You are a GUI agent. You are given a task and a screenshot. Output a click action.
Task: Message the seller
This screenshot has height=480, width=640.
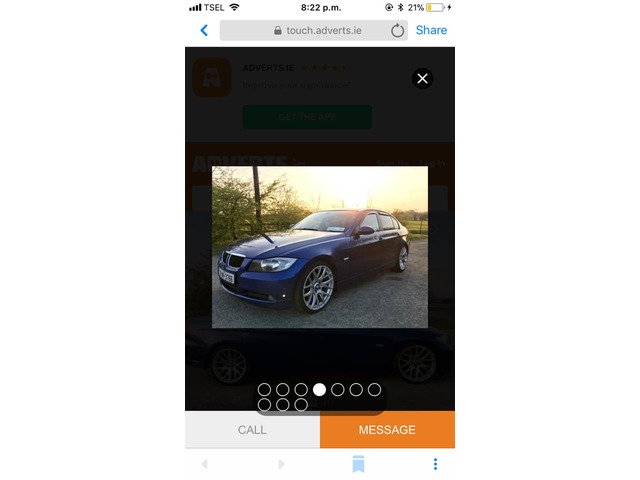387,430
